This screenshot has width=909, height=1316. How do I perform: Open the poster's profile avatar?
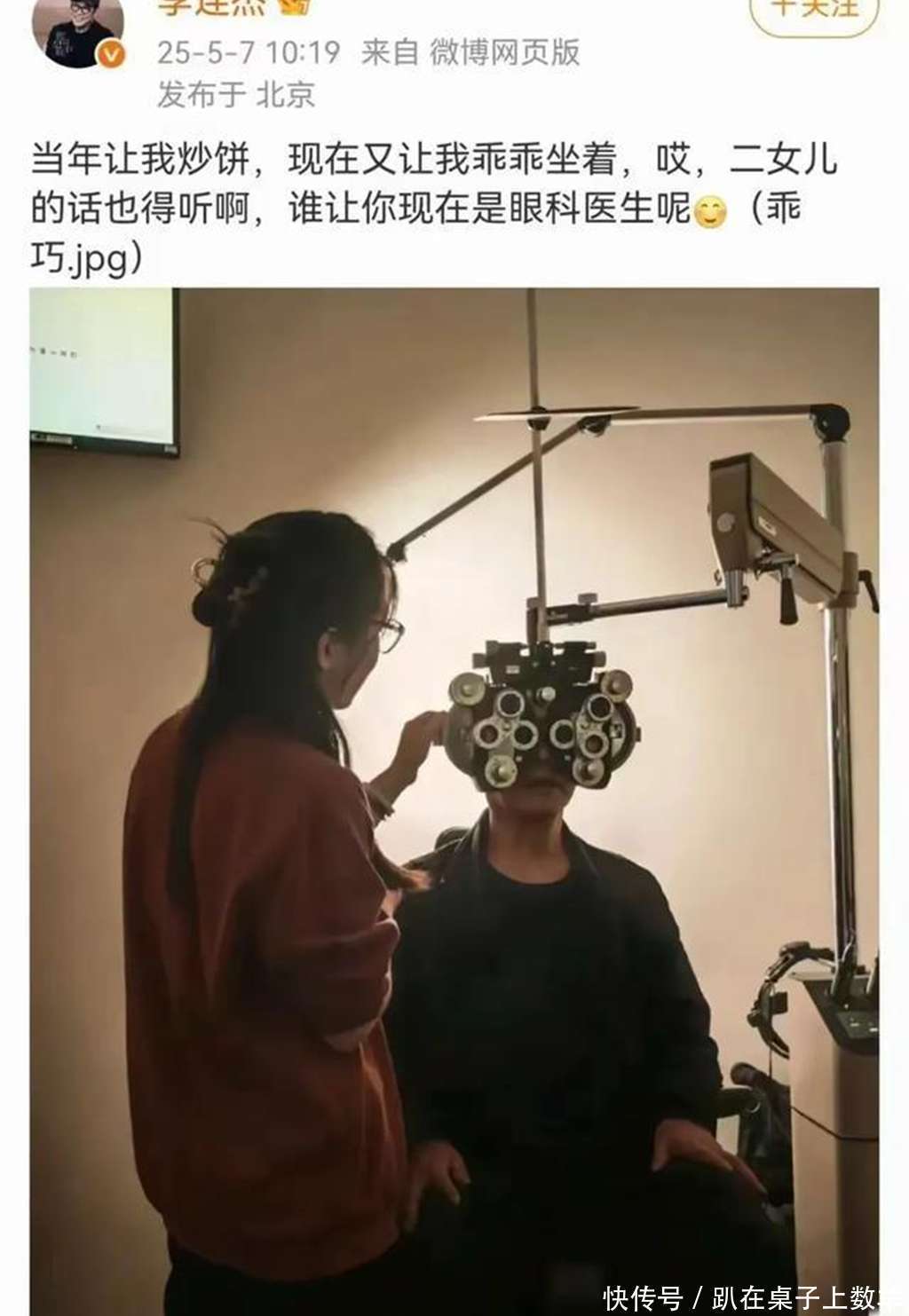pos(75,32)
